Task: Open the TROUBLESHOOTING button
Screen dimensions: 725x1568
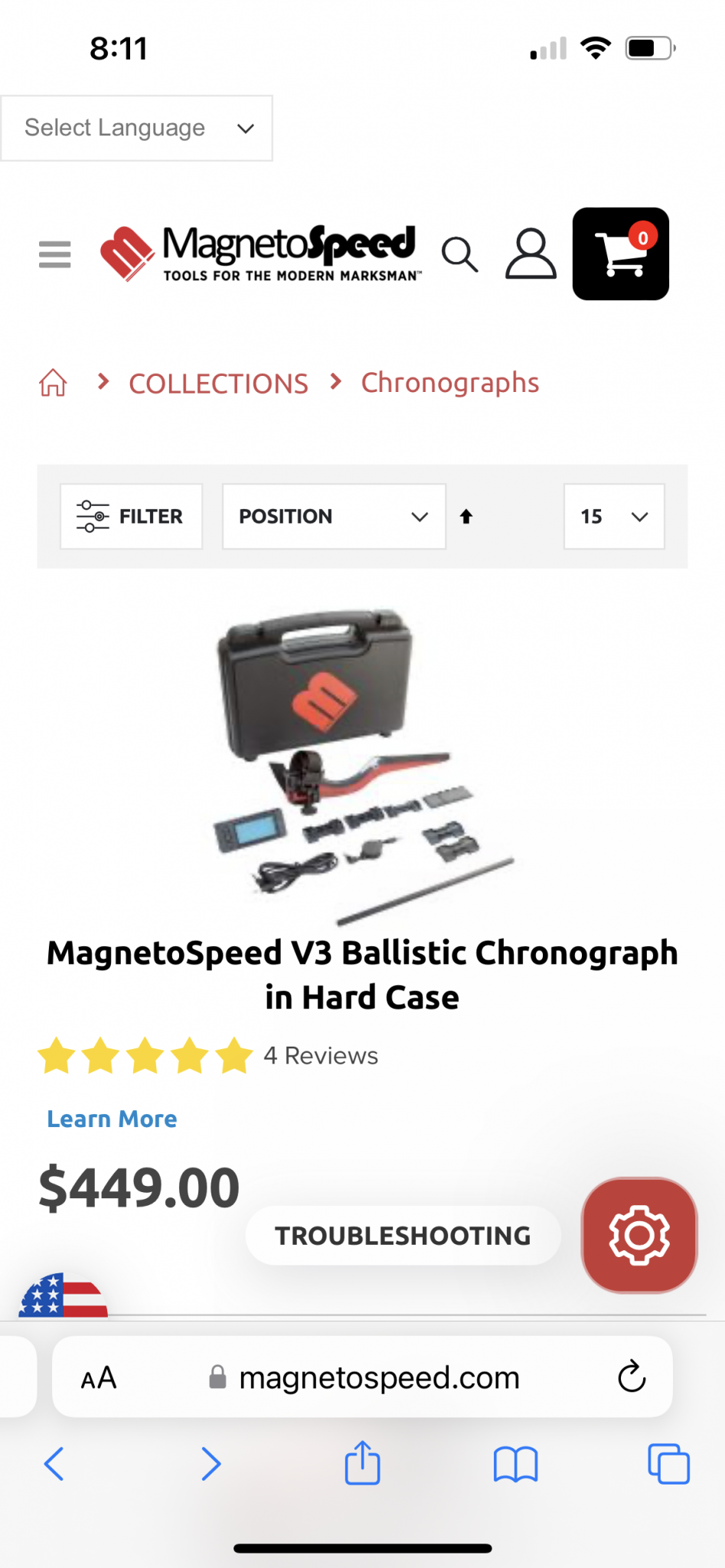Action: coord(403,1235)
